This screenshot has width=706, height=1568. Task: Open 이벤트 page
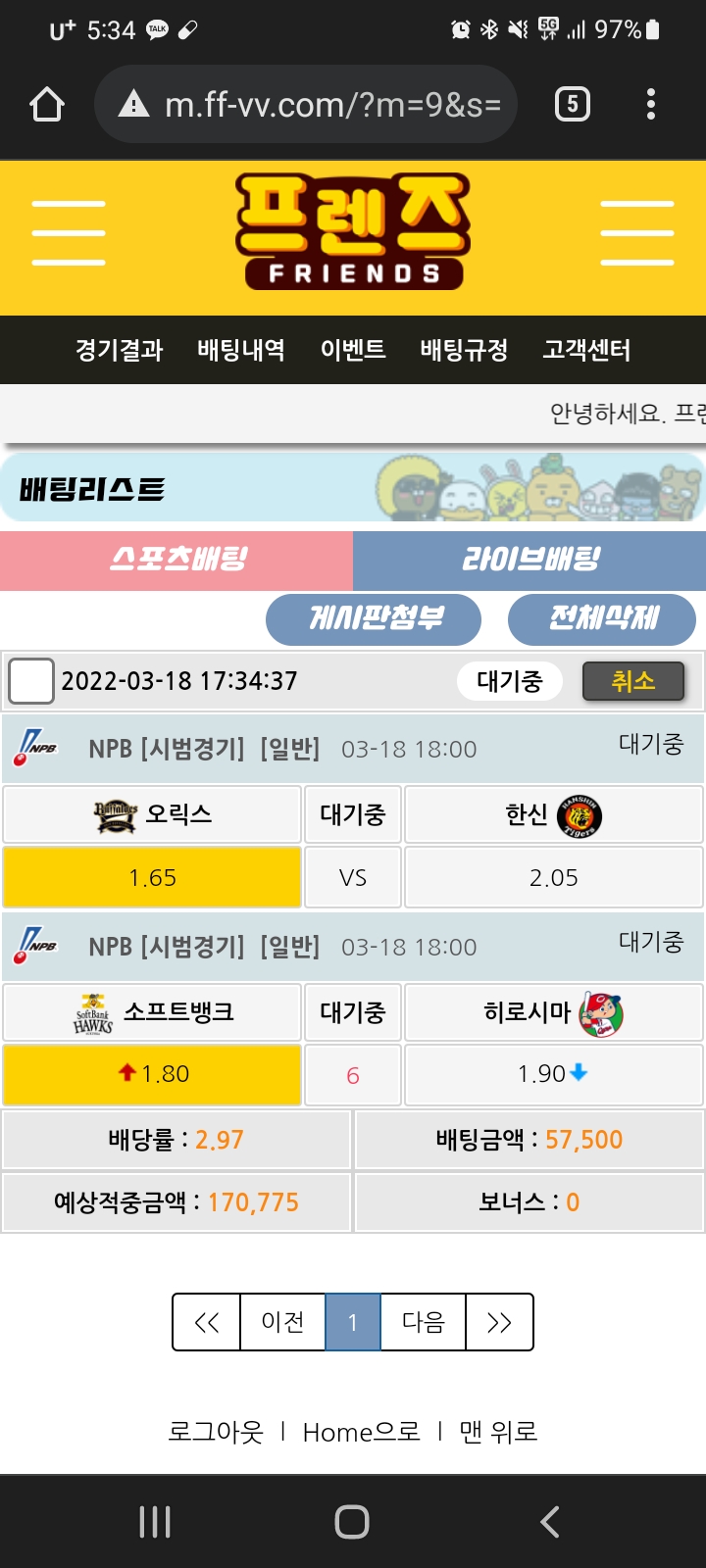pos(353,350)
